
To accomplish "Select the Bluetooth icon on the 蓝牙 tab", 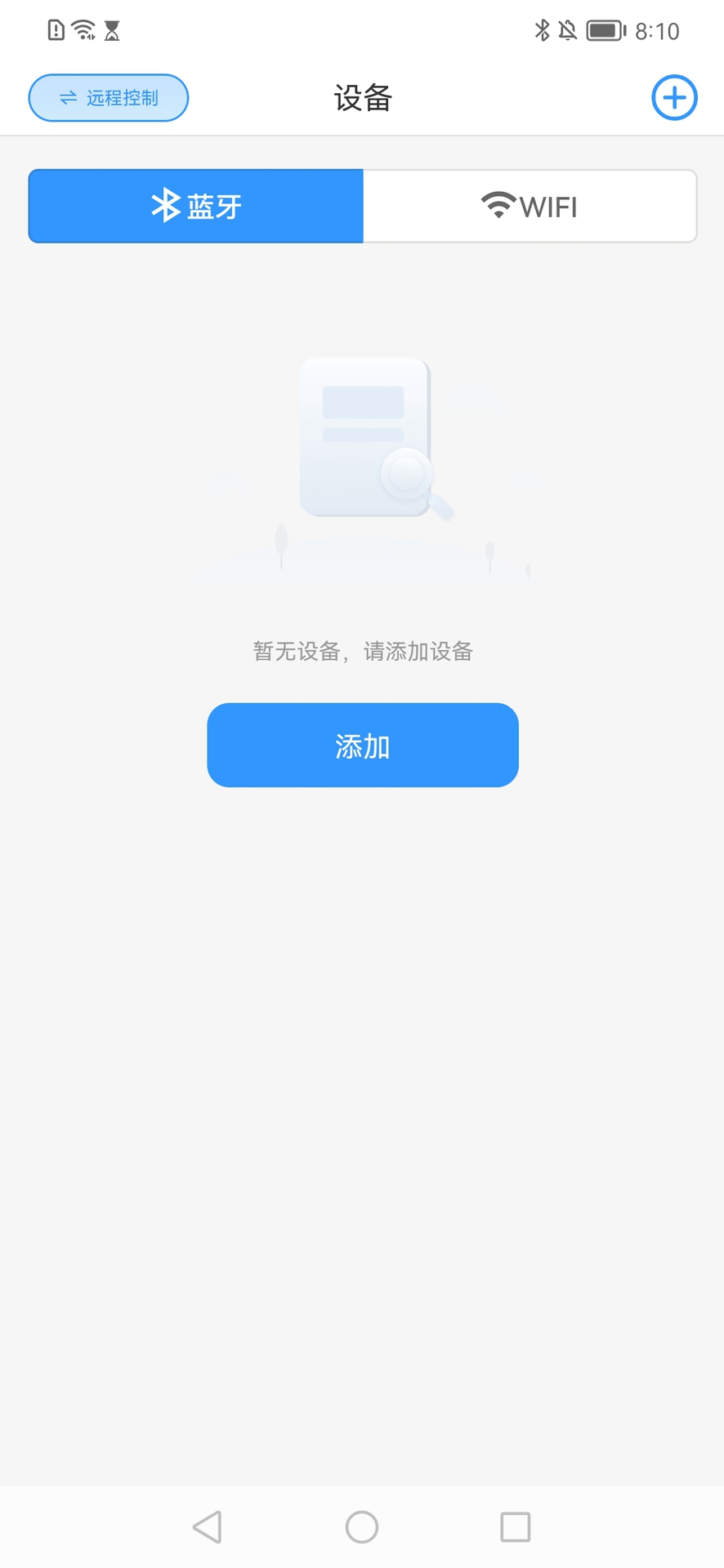I will point(165,206).
